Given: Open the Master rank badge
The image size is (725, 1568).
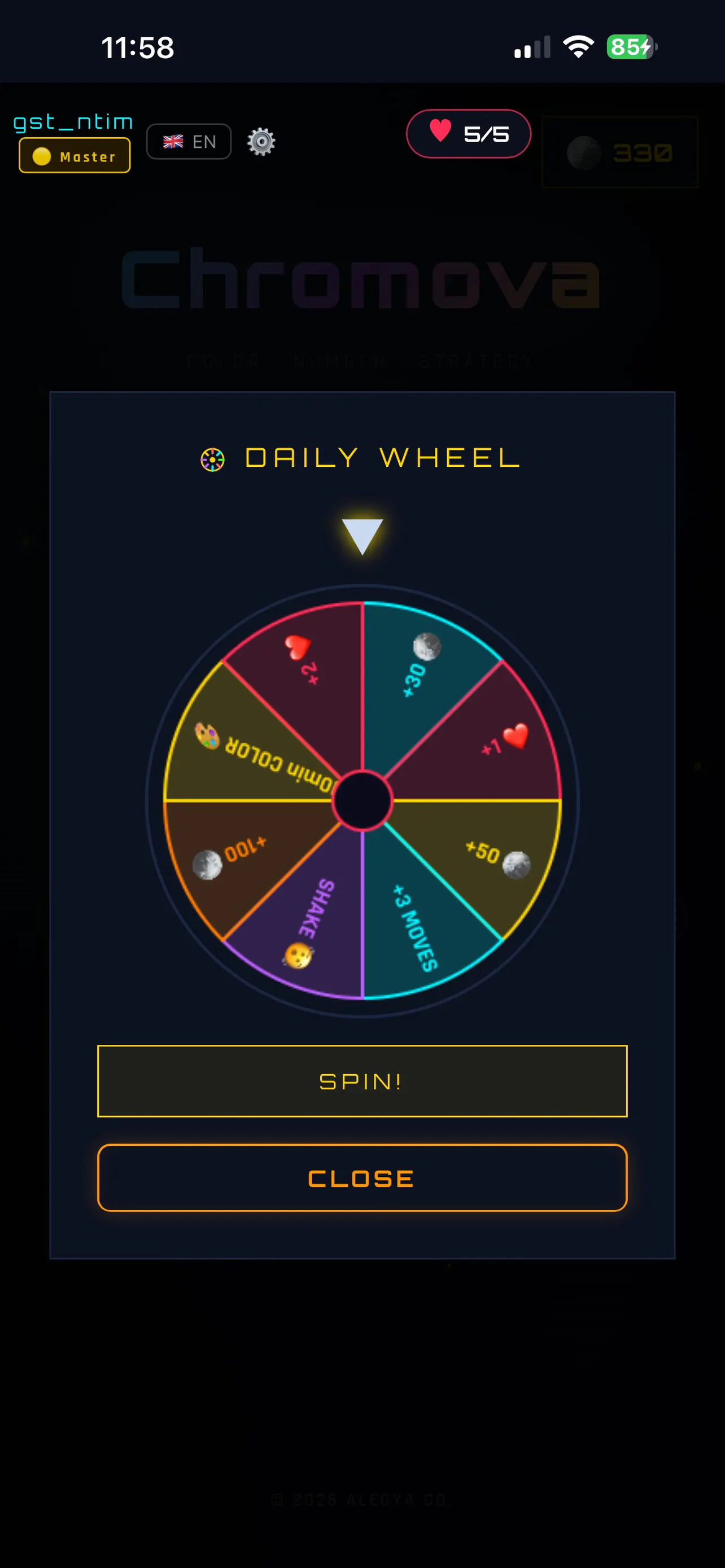Looking at the screenshot, I should (x=75, y=156).
